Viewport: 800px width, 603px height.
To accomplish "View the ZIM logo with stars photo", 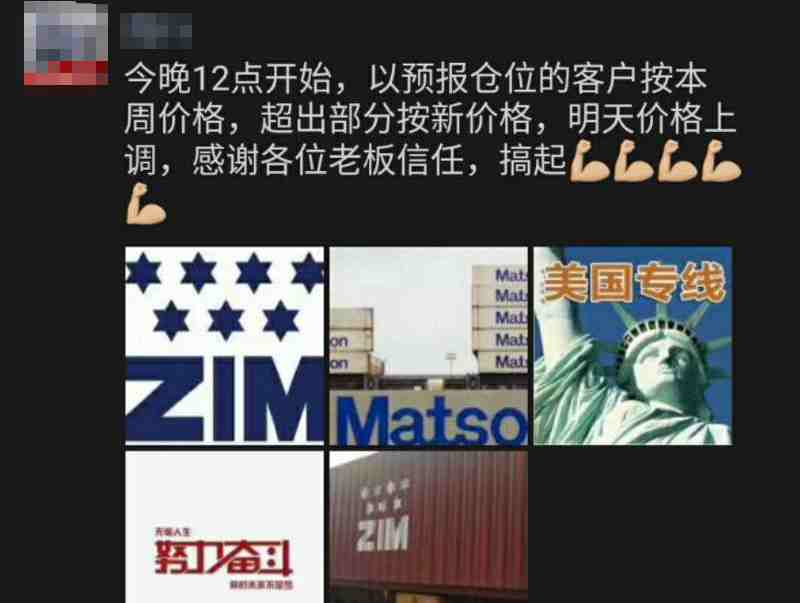I will click(x=224, y=345).
